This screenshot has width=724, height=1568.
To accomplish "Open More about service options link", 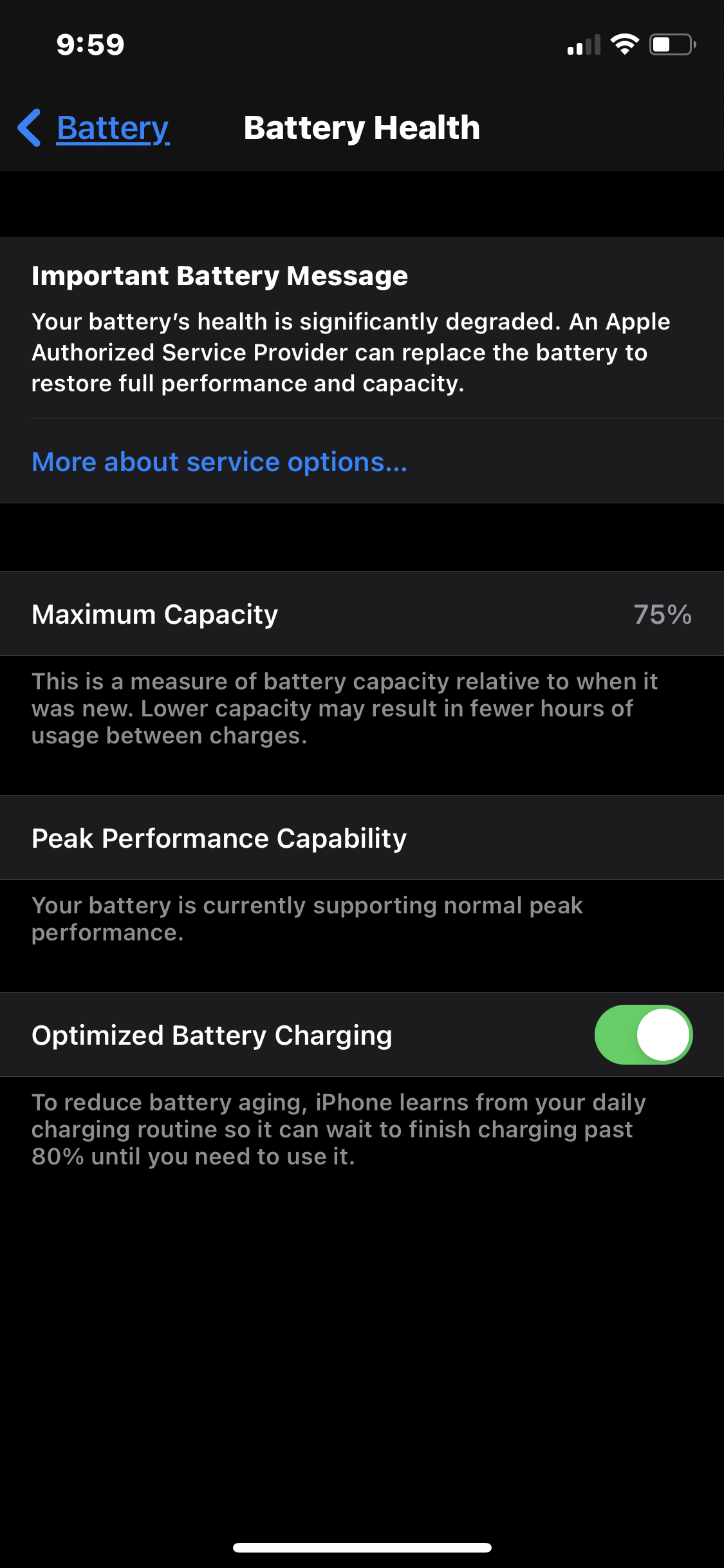I will [219, 462].
